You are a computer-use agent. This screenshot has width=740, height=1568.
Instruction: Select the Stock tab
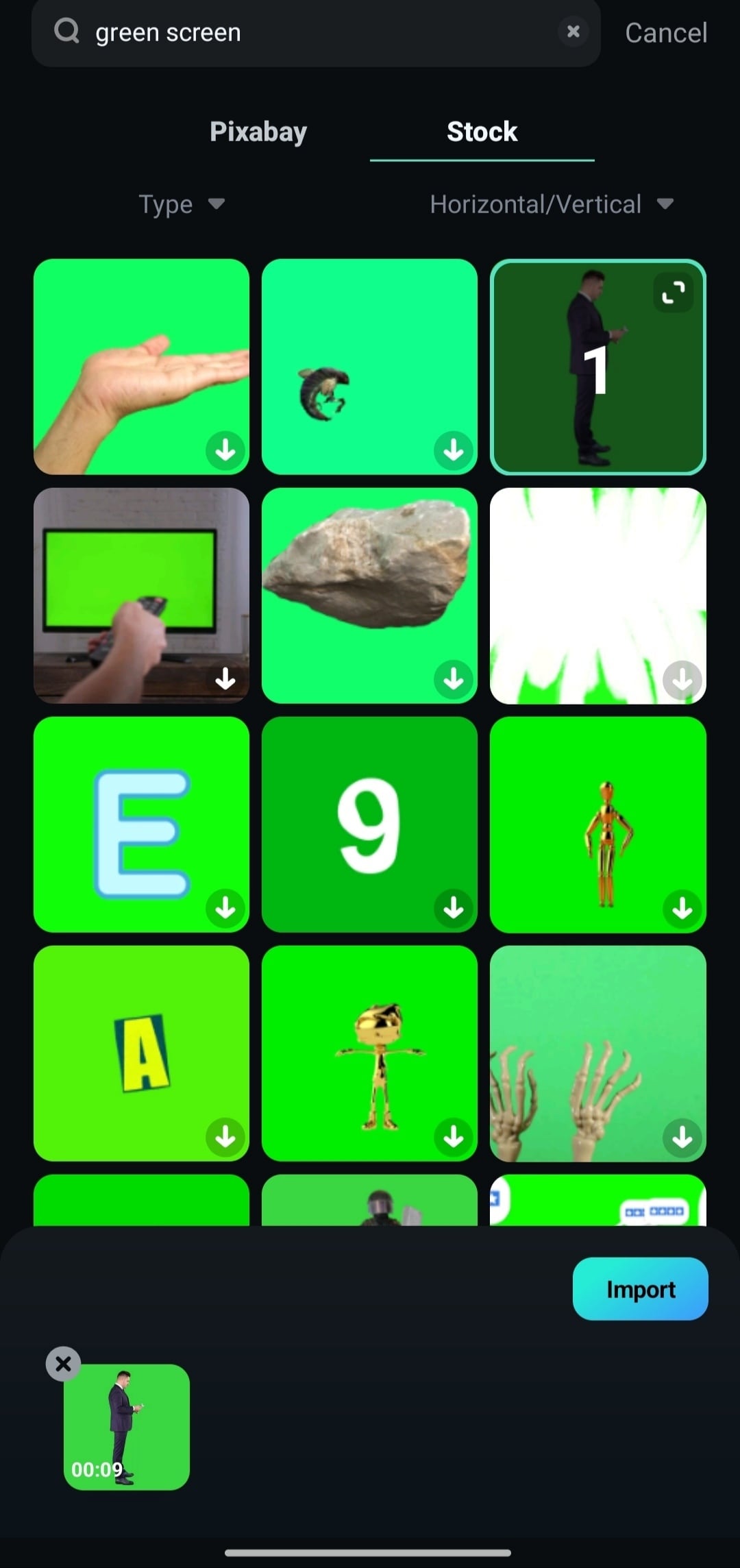pyautogui.click(x=482, y=132)
